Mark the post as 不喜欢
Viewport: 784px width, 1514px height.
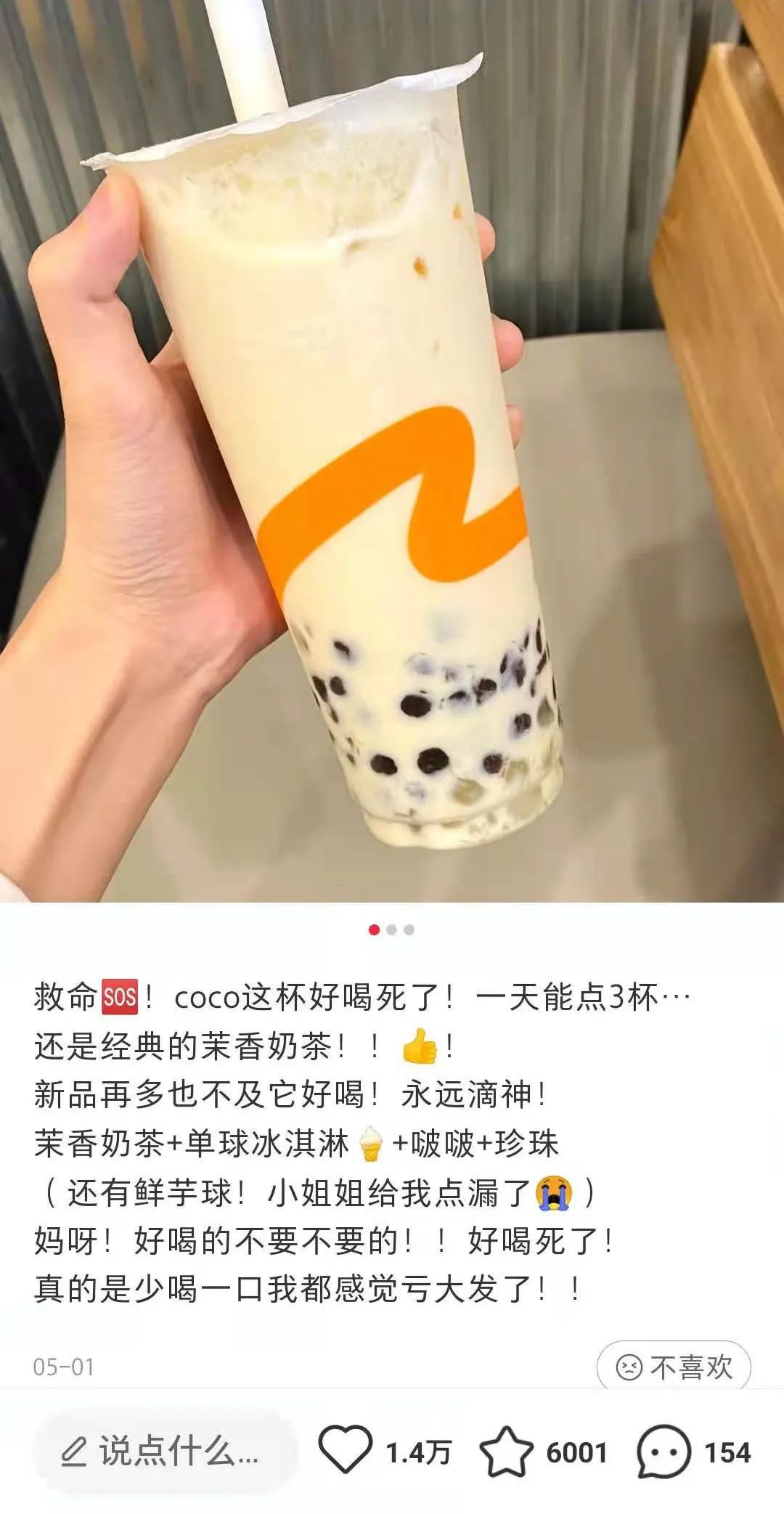674,1367
